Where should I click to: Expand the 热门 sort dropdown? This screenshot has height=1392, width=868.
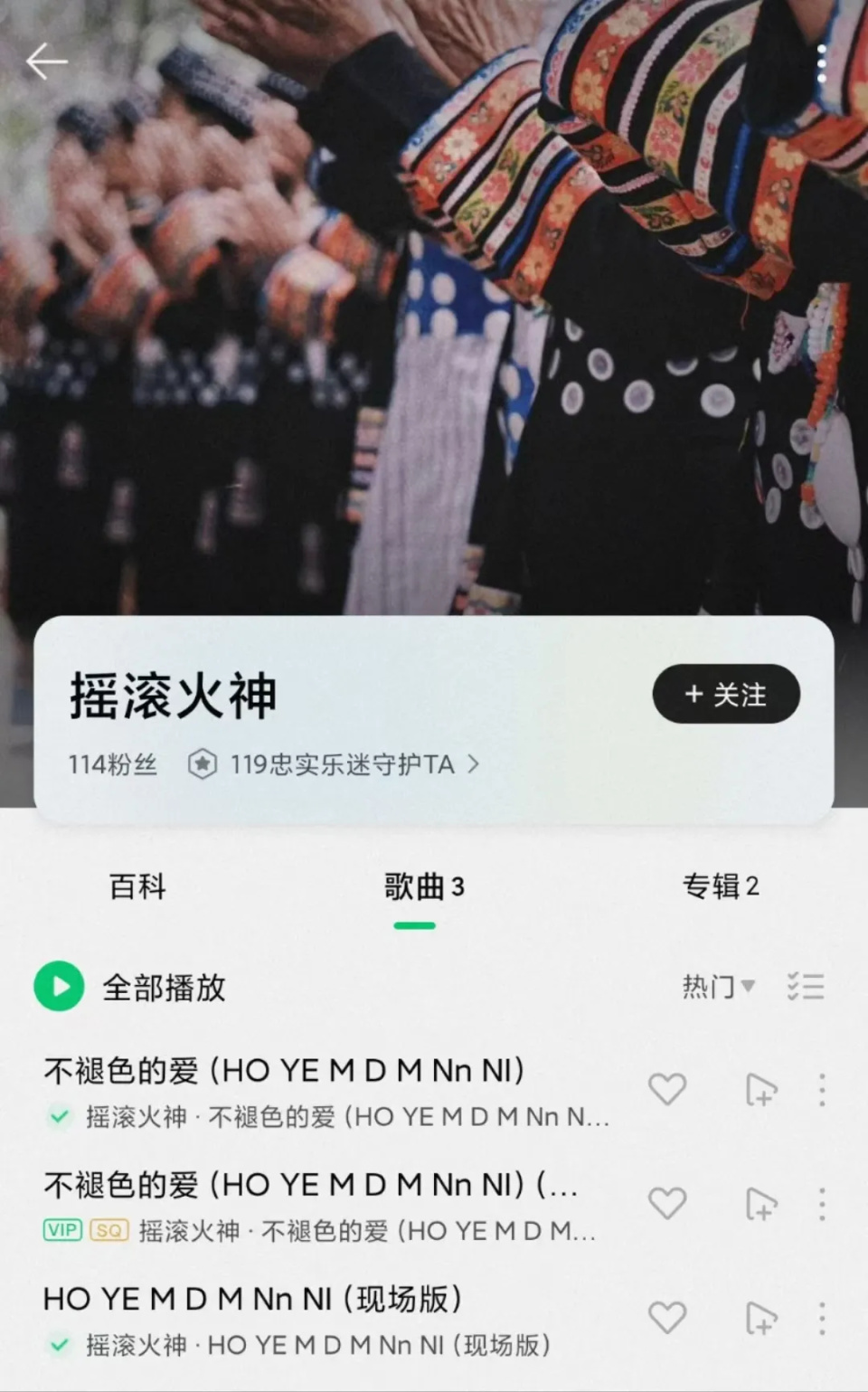(x=719, y=987)
